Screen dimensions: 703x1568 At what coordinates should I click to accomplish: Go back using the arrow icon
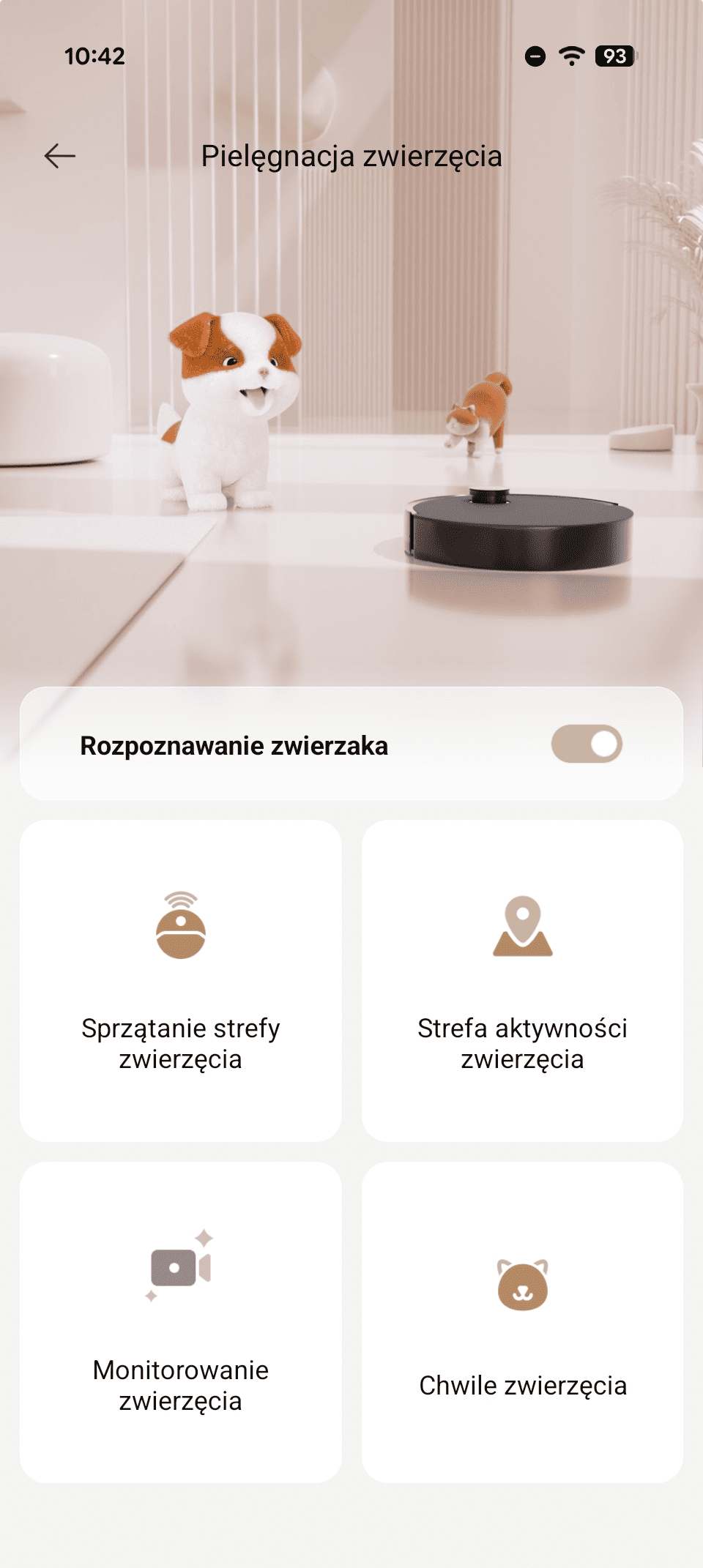coord(60,156)
